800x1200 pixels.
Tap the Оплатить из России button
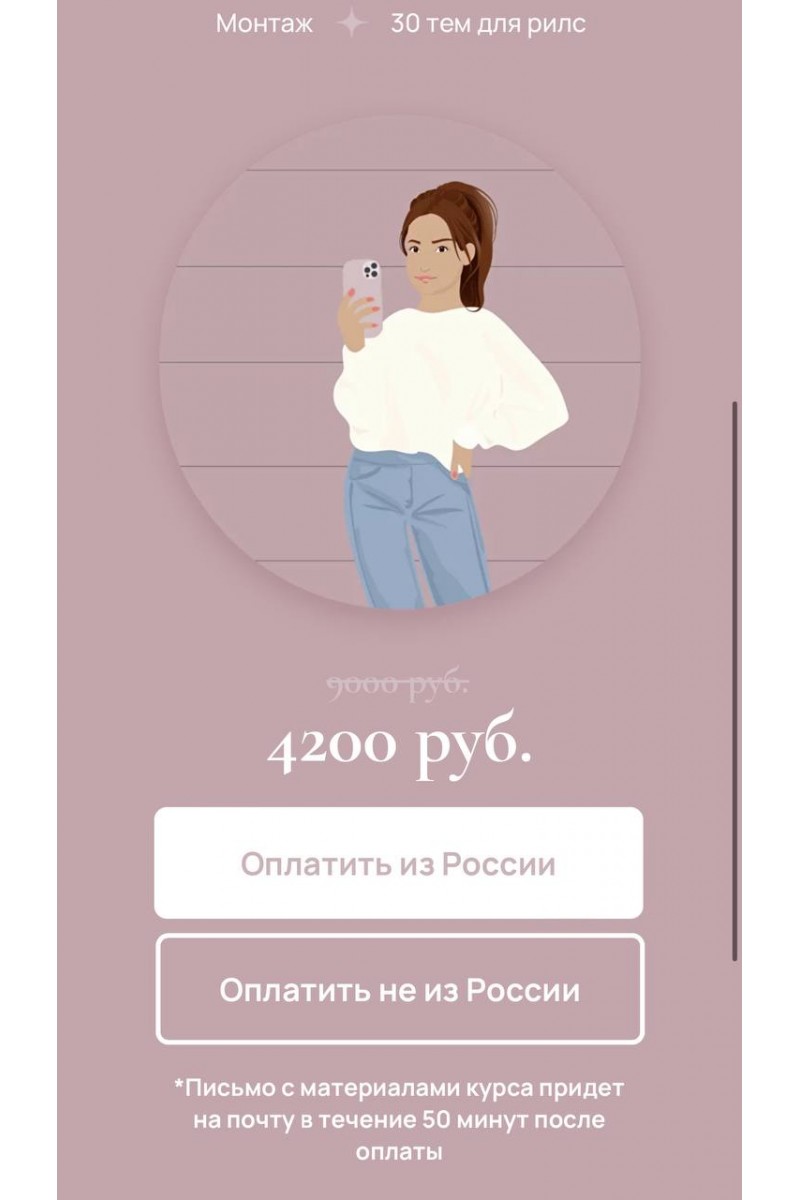click(398, 863)
